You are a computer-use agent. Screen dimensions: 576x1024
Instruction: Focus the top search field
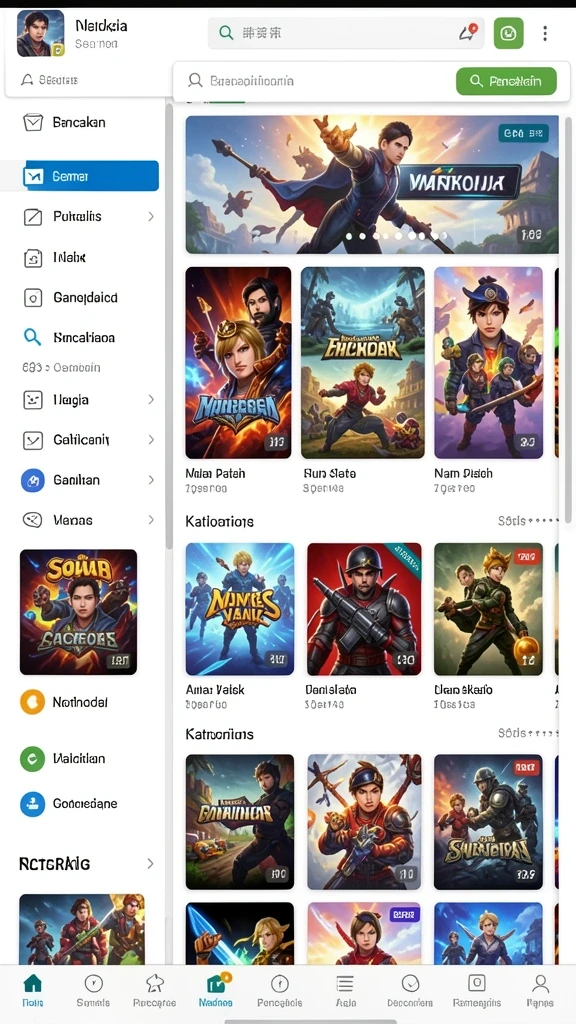pyautogui.click(x=346, y=33)
